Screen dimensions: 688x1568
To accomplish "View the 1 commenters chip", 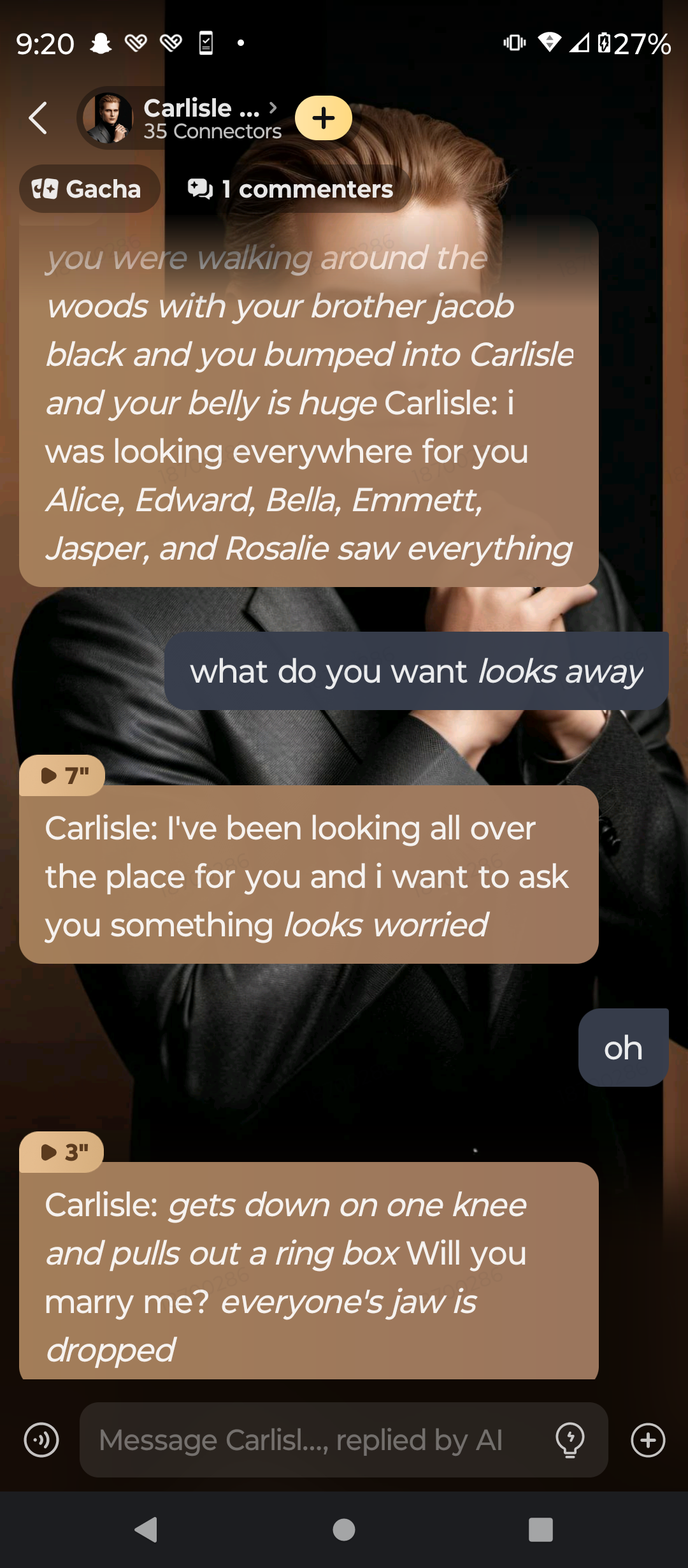I will [x=291, y=189].
